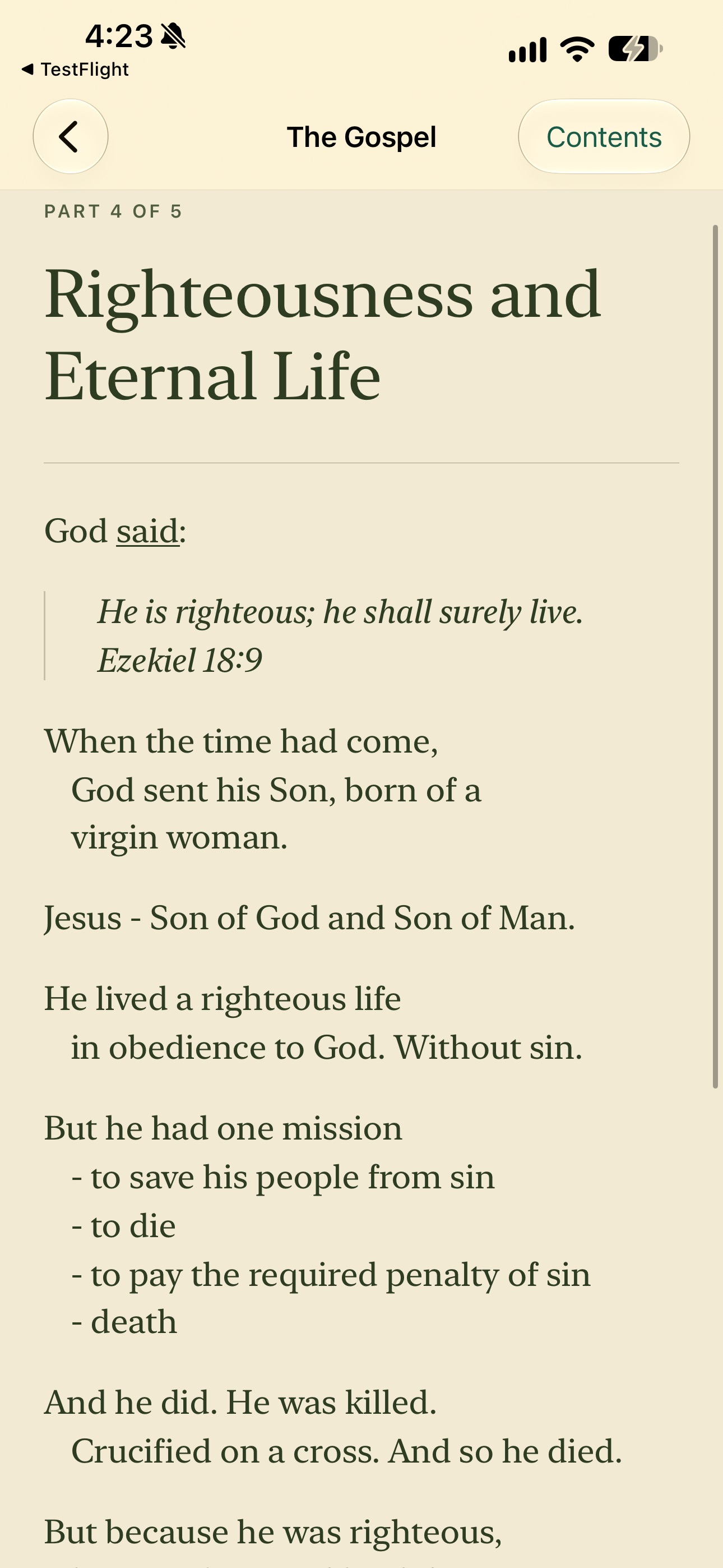Follow the underlined 'said' link

click(148, 531)
